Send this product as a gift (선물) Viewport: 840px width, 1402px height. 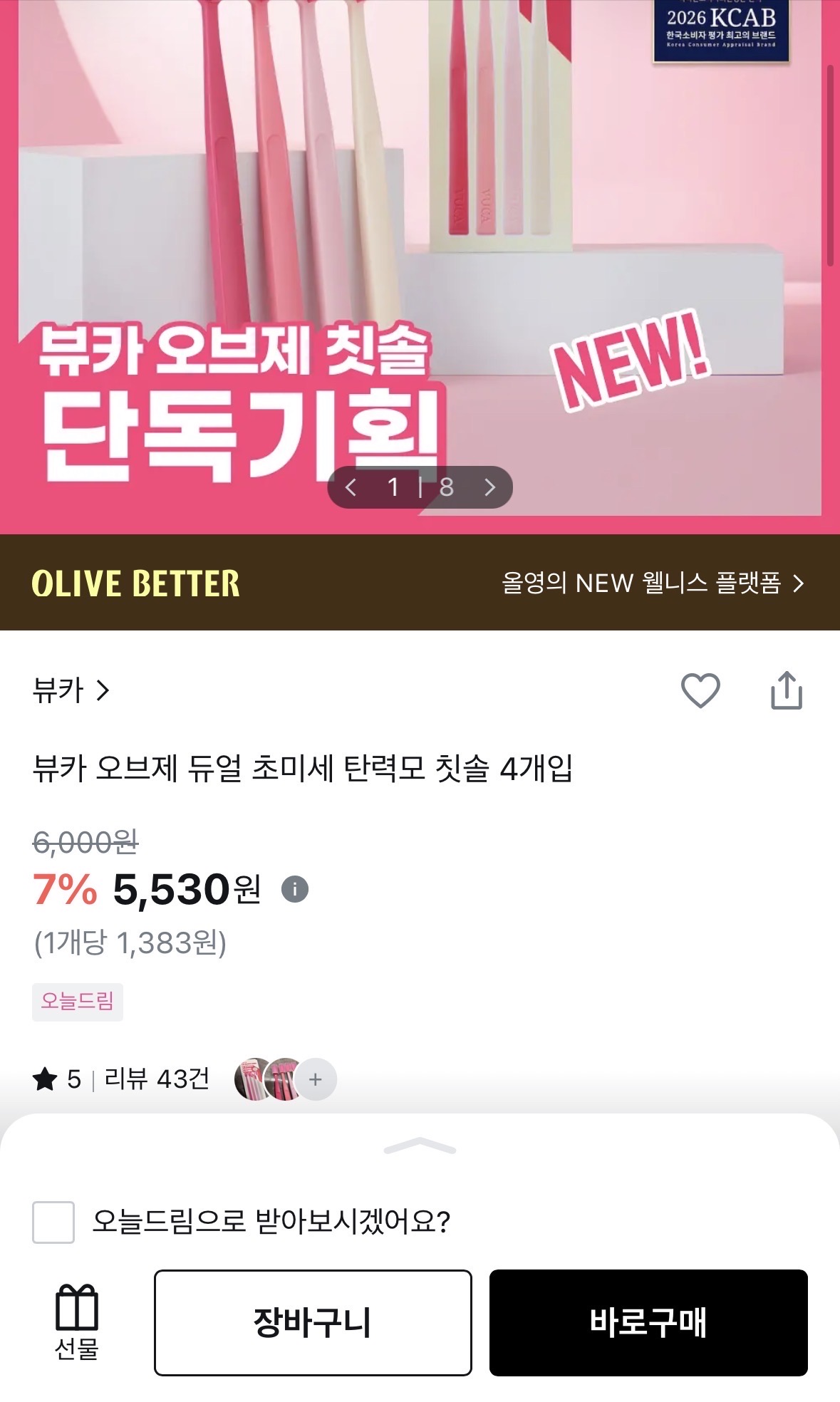(77, 1322)
